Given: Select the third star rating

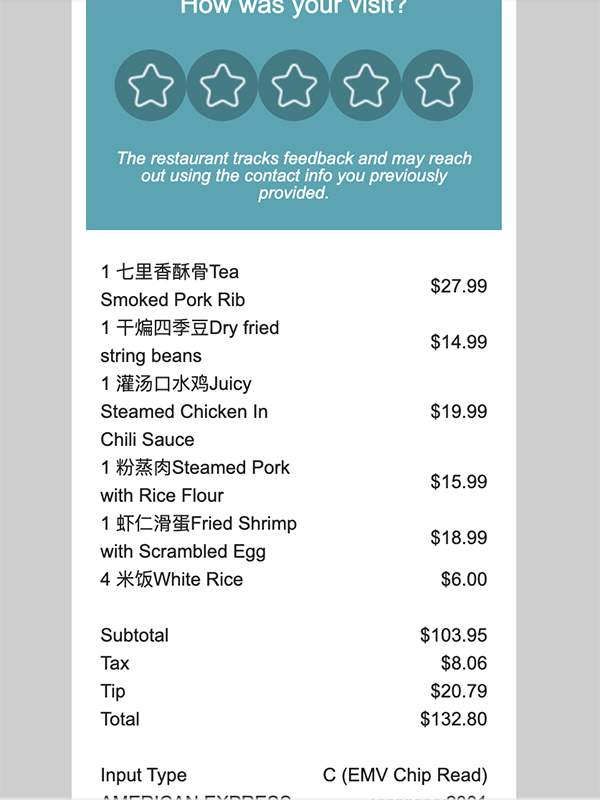Looking at the screenshot, I should pos(294,85).
